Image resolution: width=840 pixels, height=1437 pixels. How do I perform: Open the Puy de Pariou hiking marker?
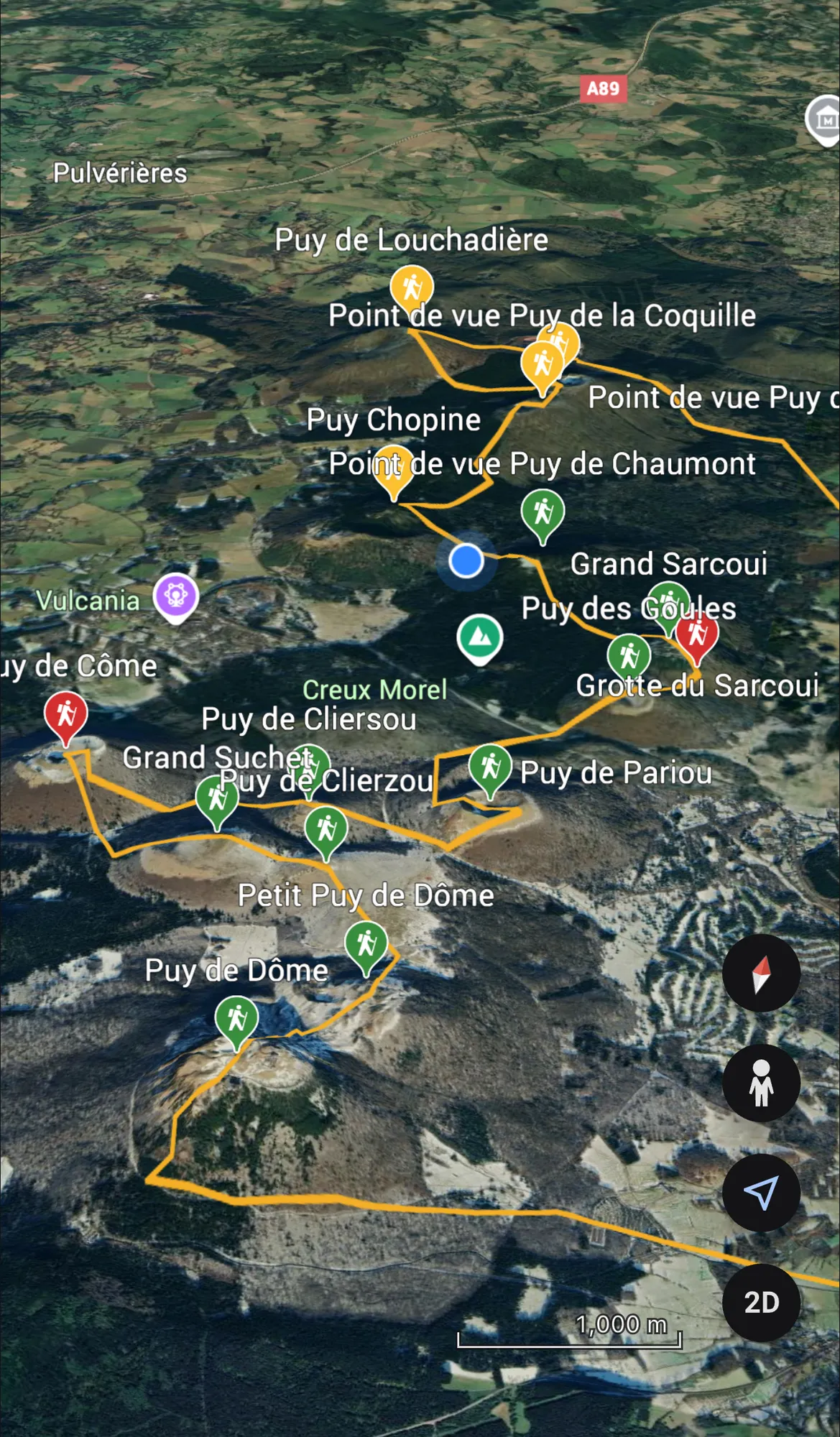pyautogui.click(x=490, y=767)
